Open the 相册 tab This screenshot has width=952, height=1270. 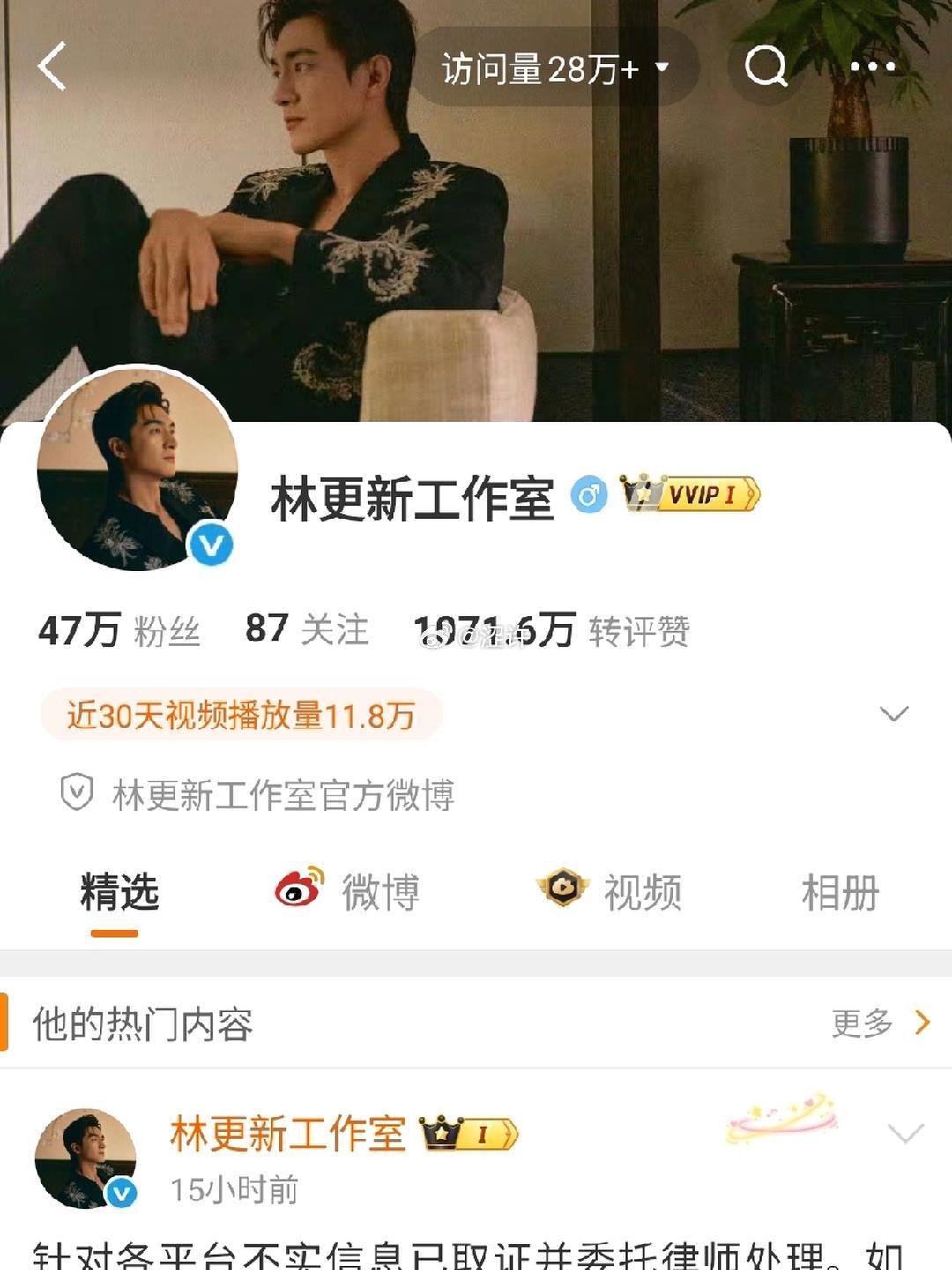[838, 892]
